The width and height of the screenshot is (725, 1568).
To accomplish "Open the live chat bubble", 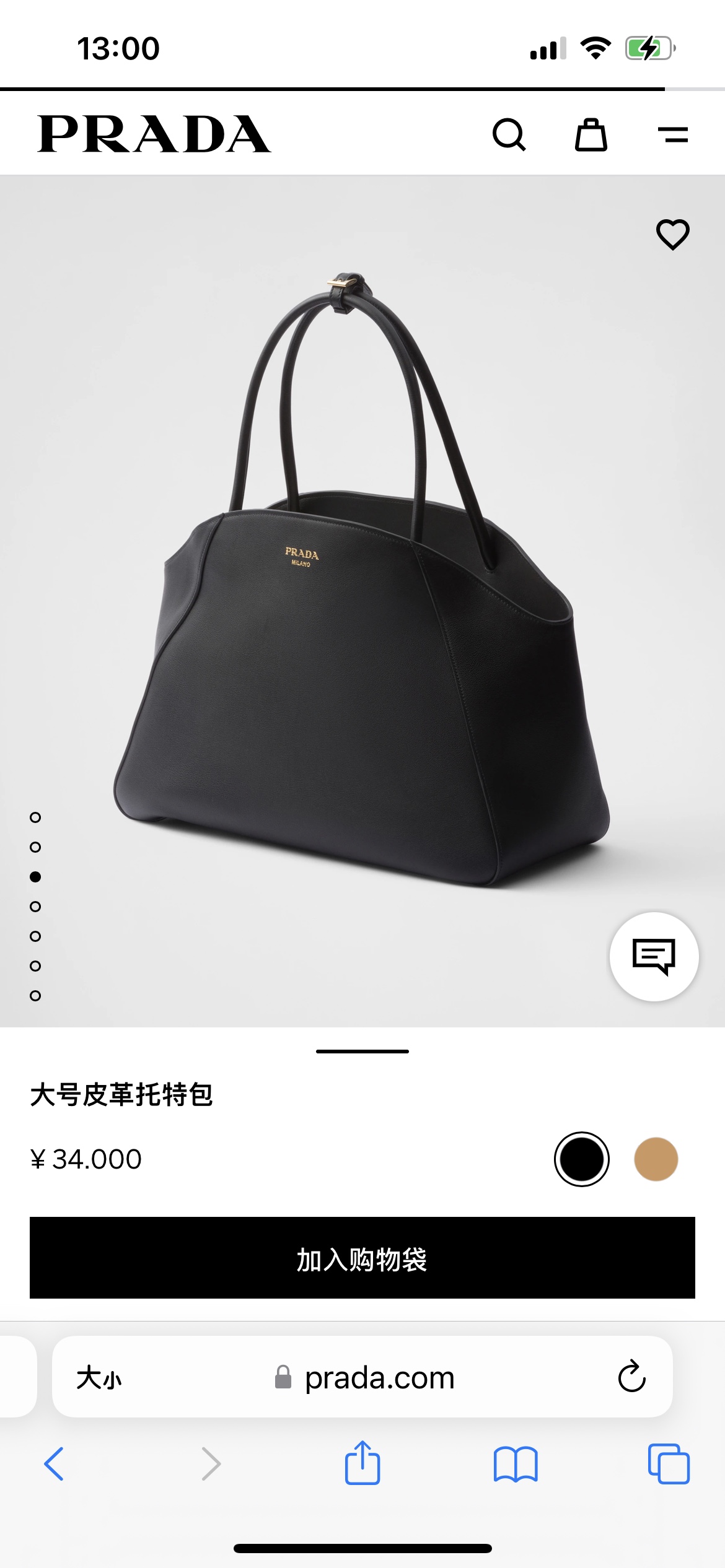I will 654,956.
